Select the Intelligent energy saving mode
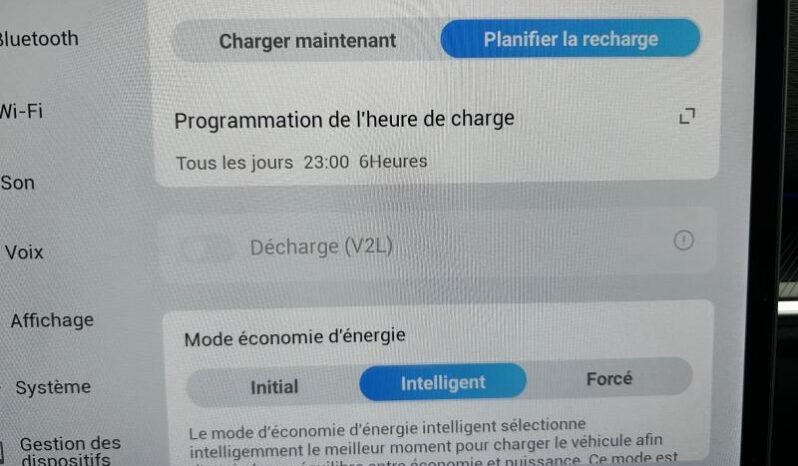798x466 pixels. (x=442, y=382)
